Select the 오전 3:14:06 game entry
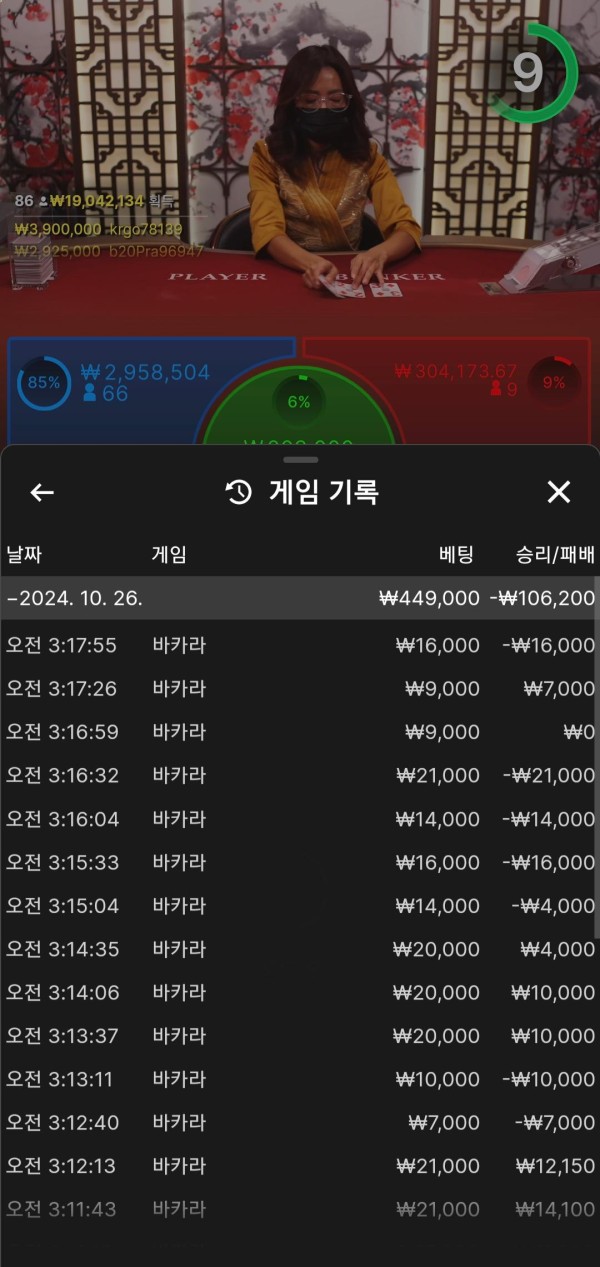 [x=298, y=992]
